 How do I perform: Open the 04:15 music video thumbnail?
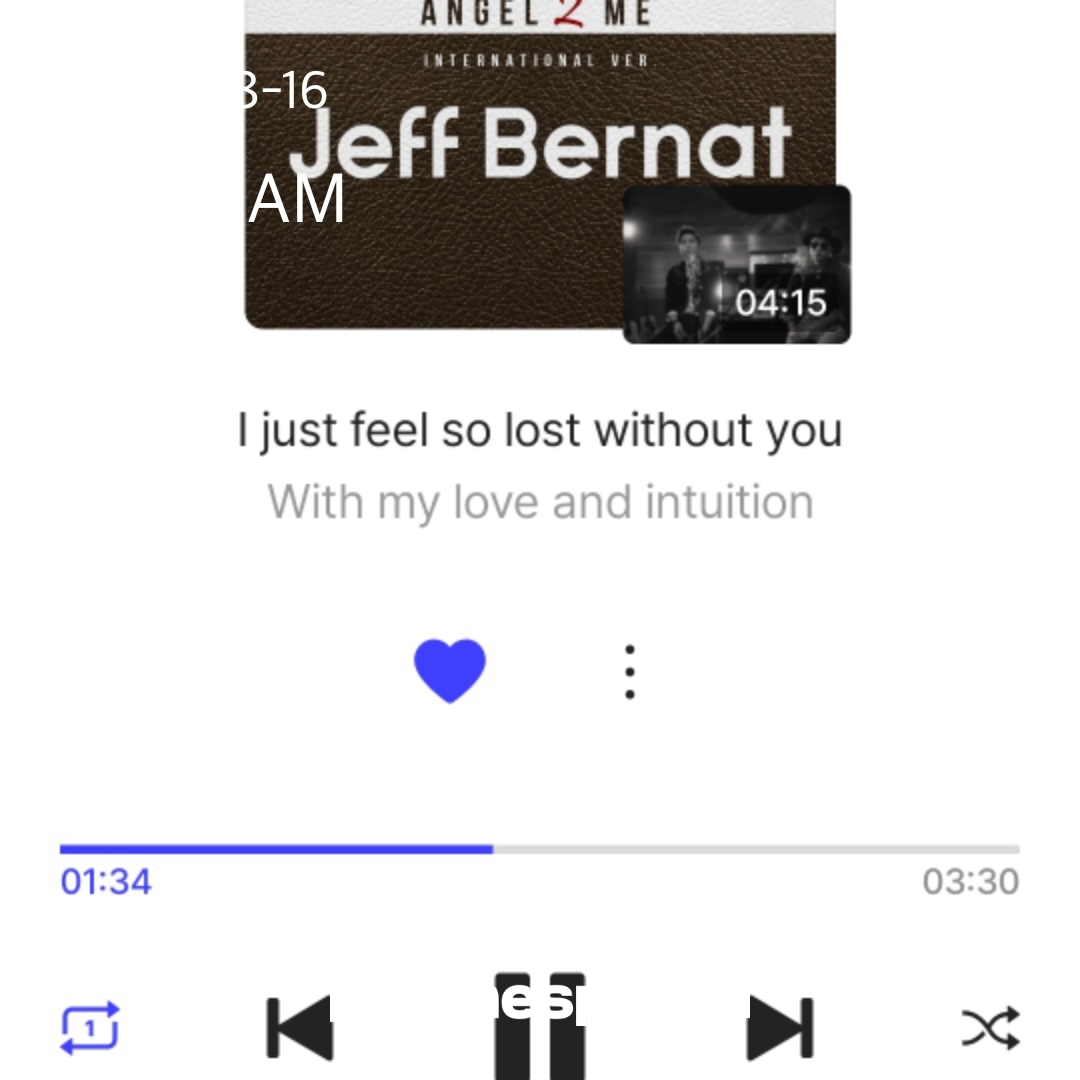tap(737, 265)
